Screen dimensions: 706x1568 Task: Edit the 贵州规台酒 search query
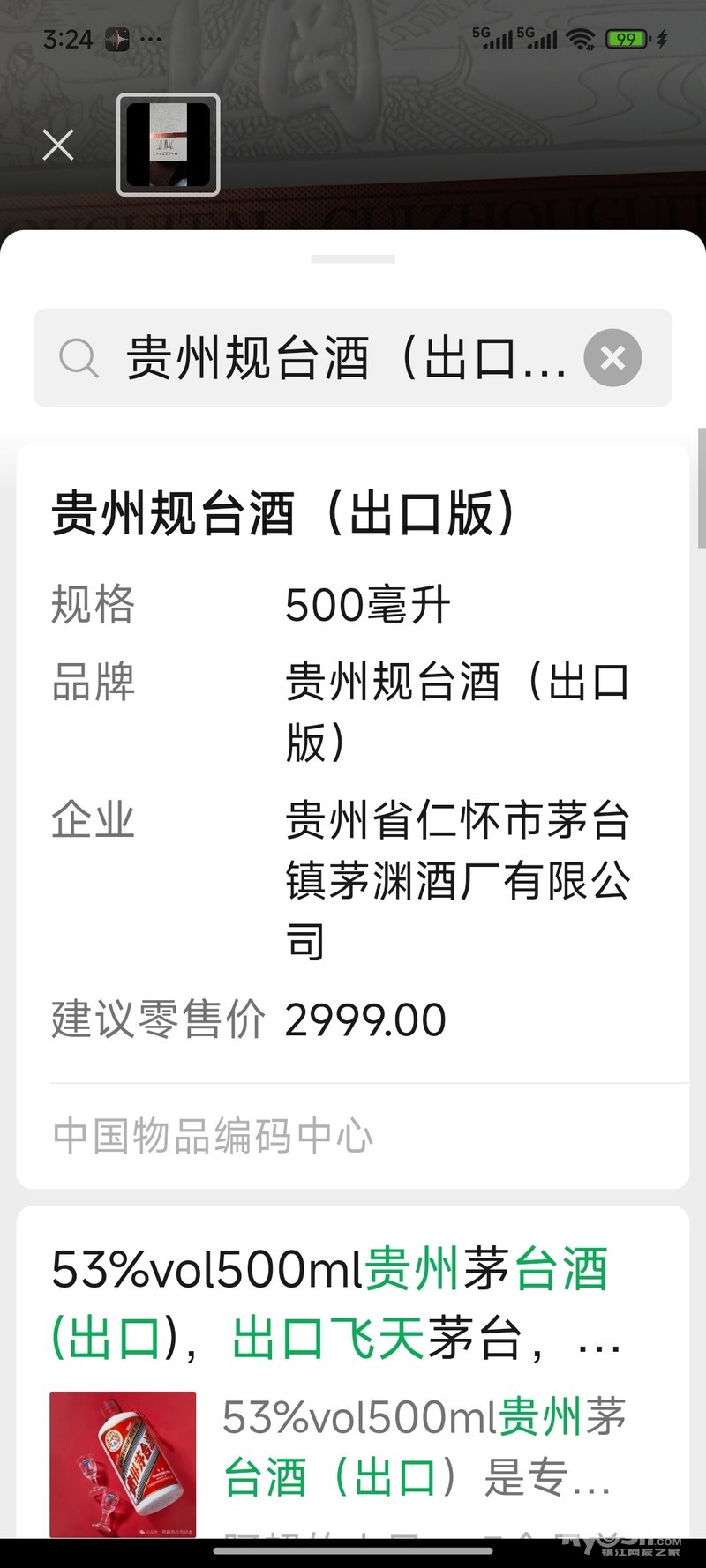[x=344, y=358]
